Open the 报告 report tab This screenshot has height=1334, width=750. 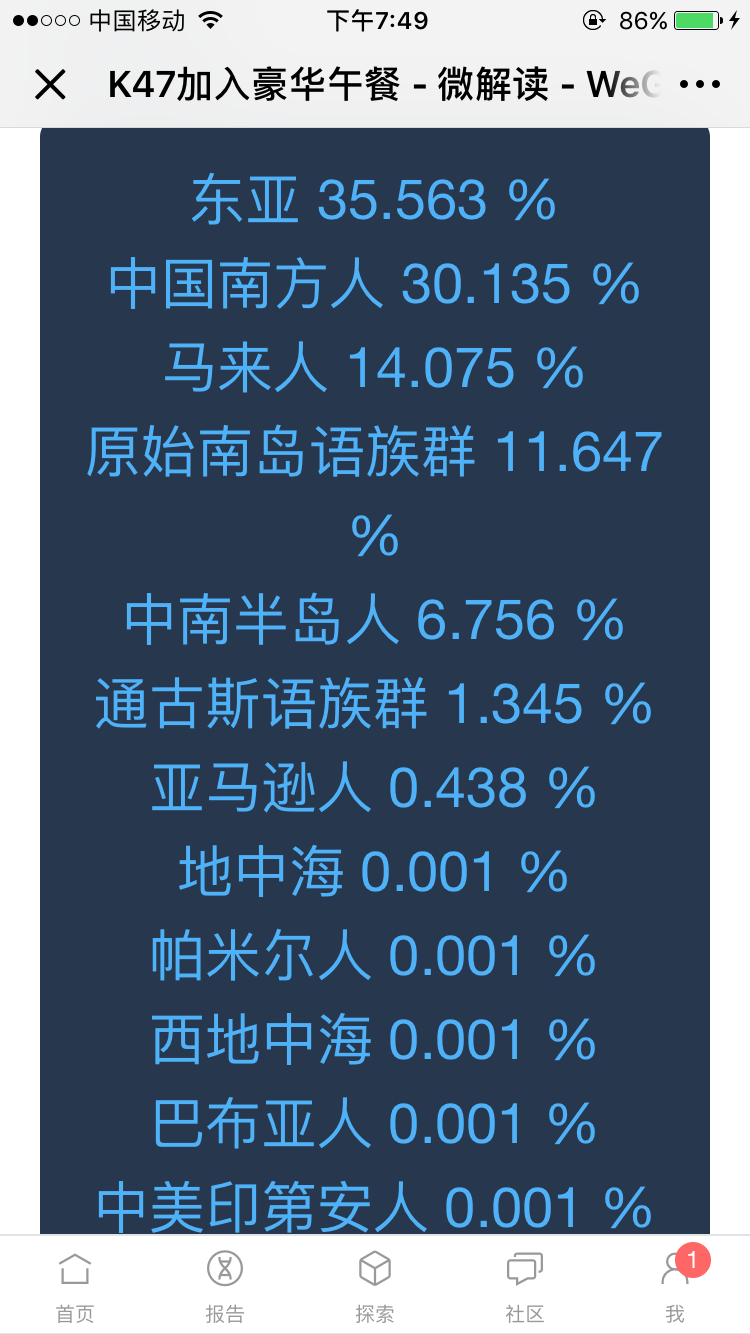tap(225, 1287)
